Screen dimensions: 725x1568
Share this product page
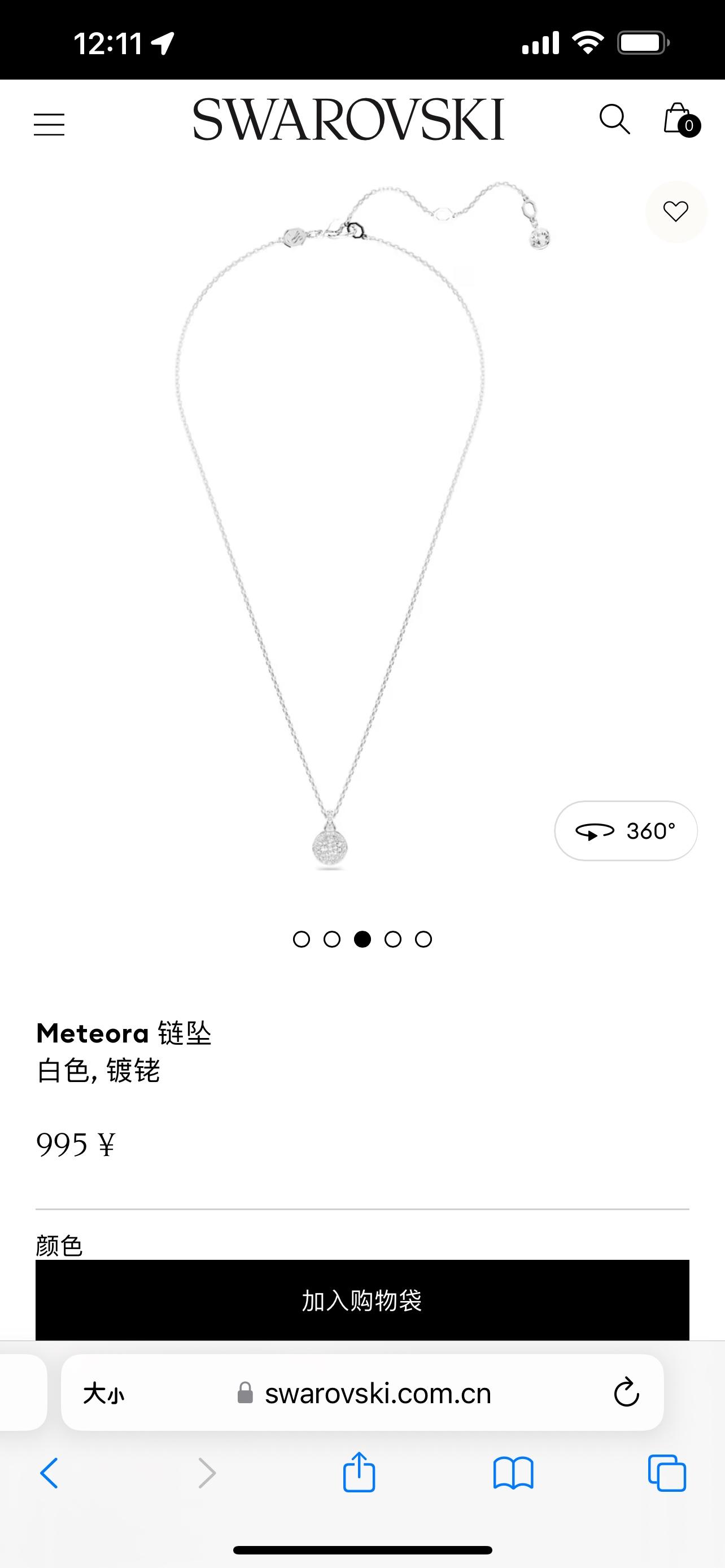[x=359, y=1473]
